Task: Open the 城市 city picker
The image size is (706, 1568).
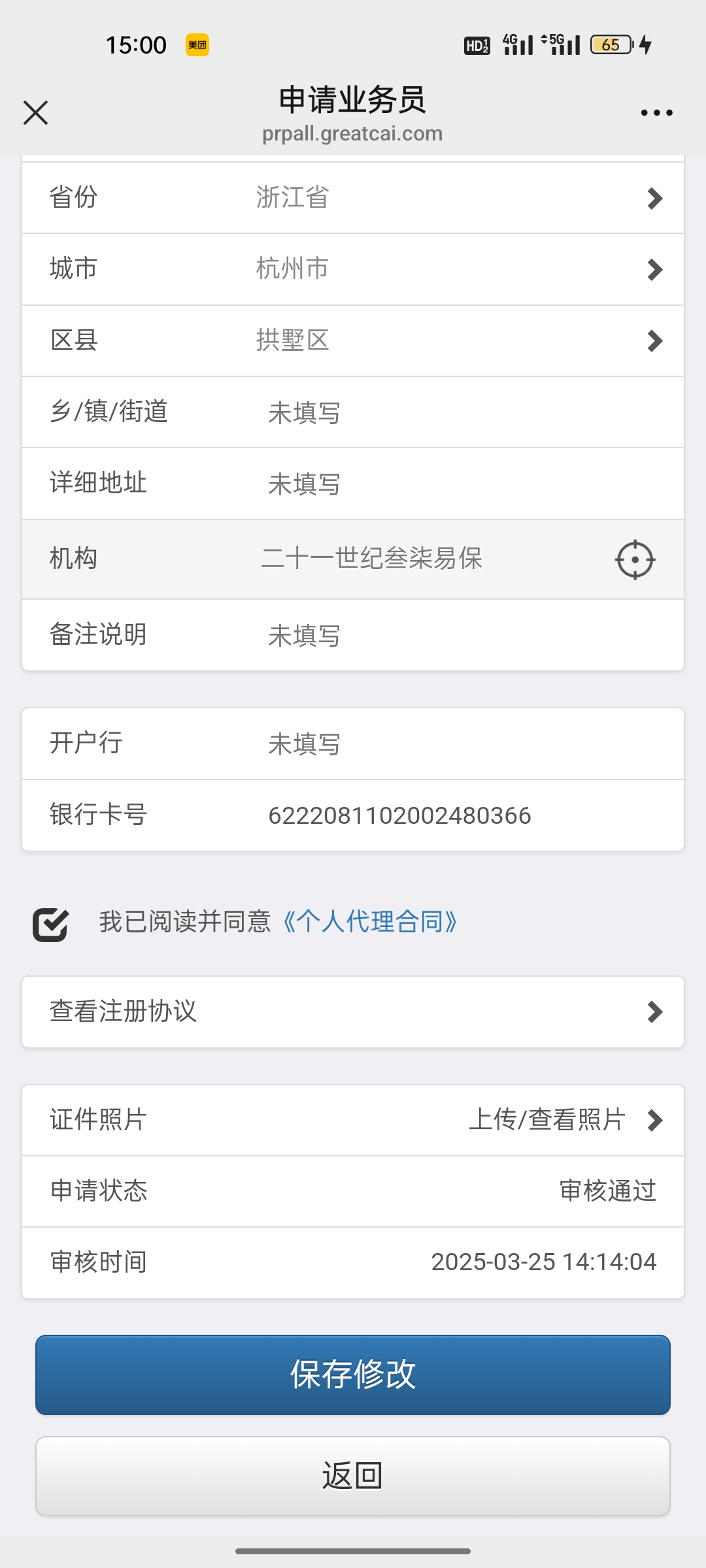Action: (353, 269)
